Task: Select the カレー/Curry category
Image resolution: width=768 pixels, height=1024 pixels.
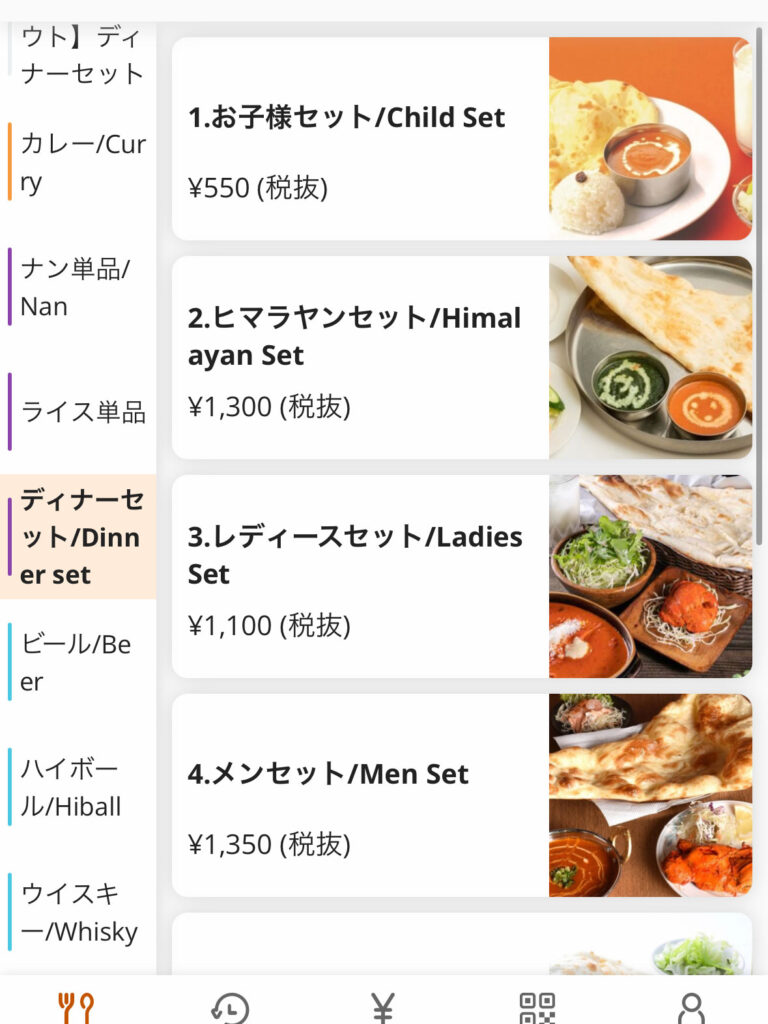Action: (x=82, y=163)
